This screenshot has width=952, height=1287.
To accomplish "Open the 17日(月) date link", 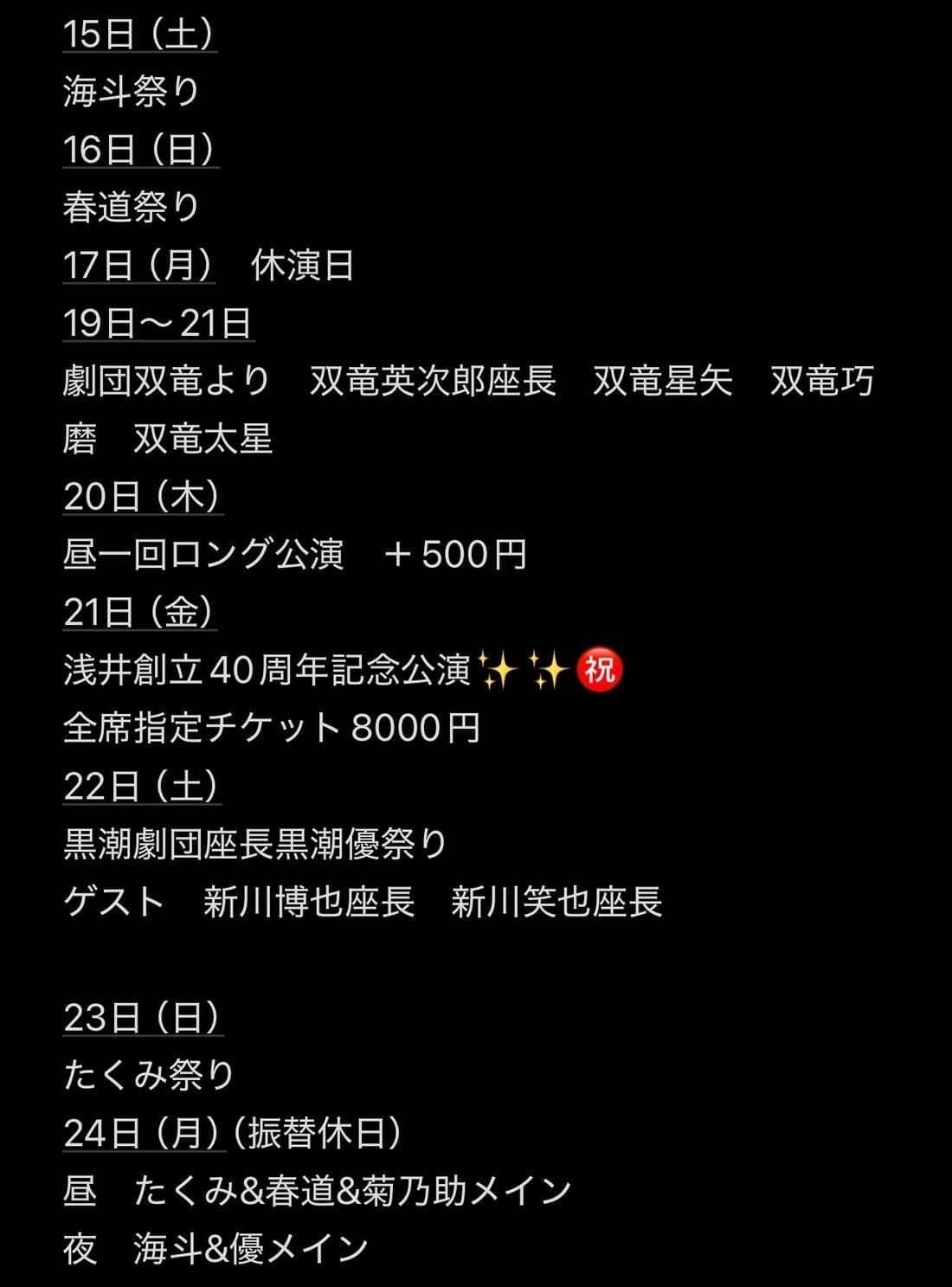I will coord(138,265).
